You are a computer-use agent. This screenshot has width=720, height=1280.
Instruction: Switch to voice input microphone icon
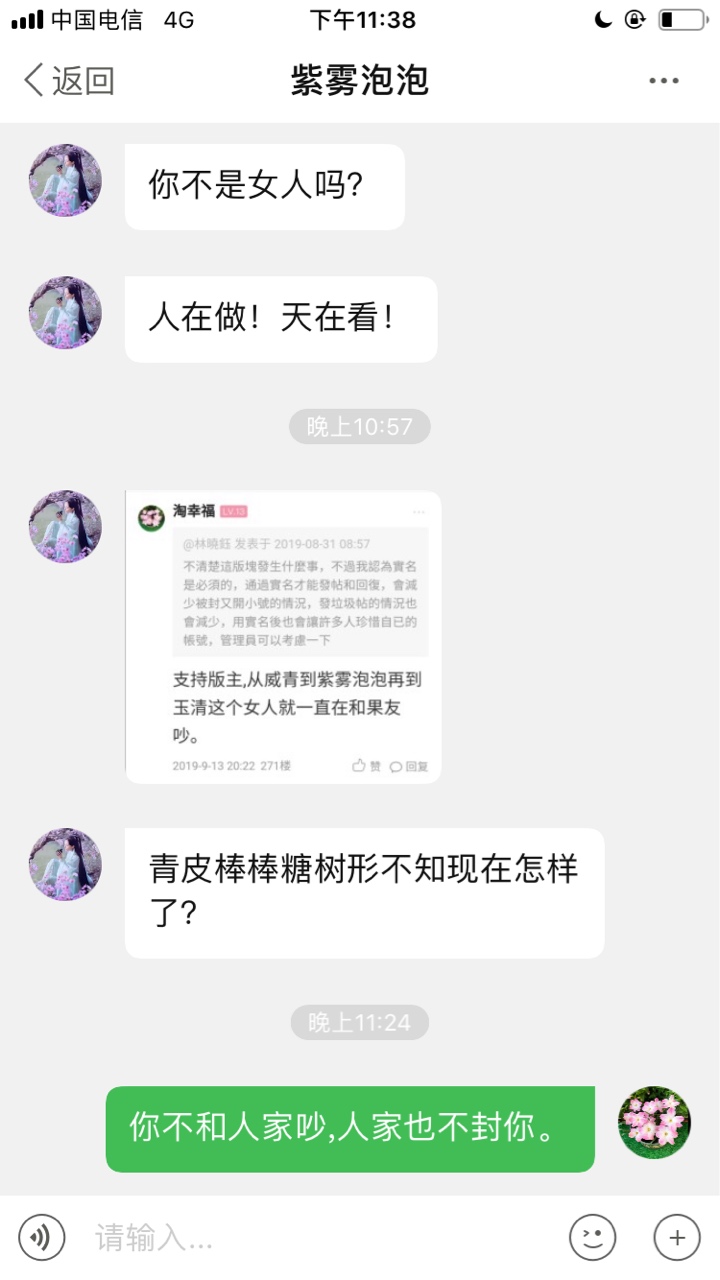[42, 1238]
